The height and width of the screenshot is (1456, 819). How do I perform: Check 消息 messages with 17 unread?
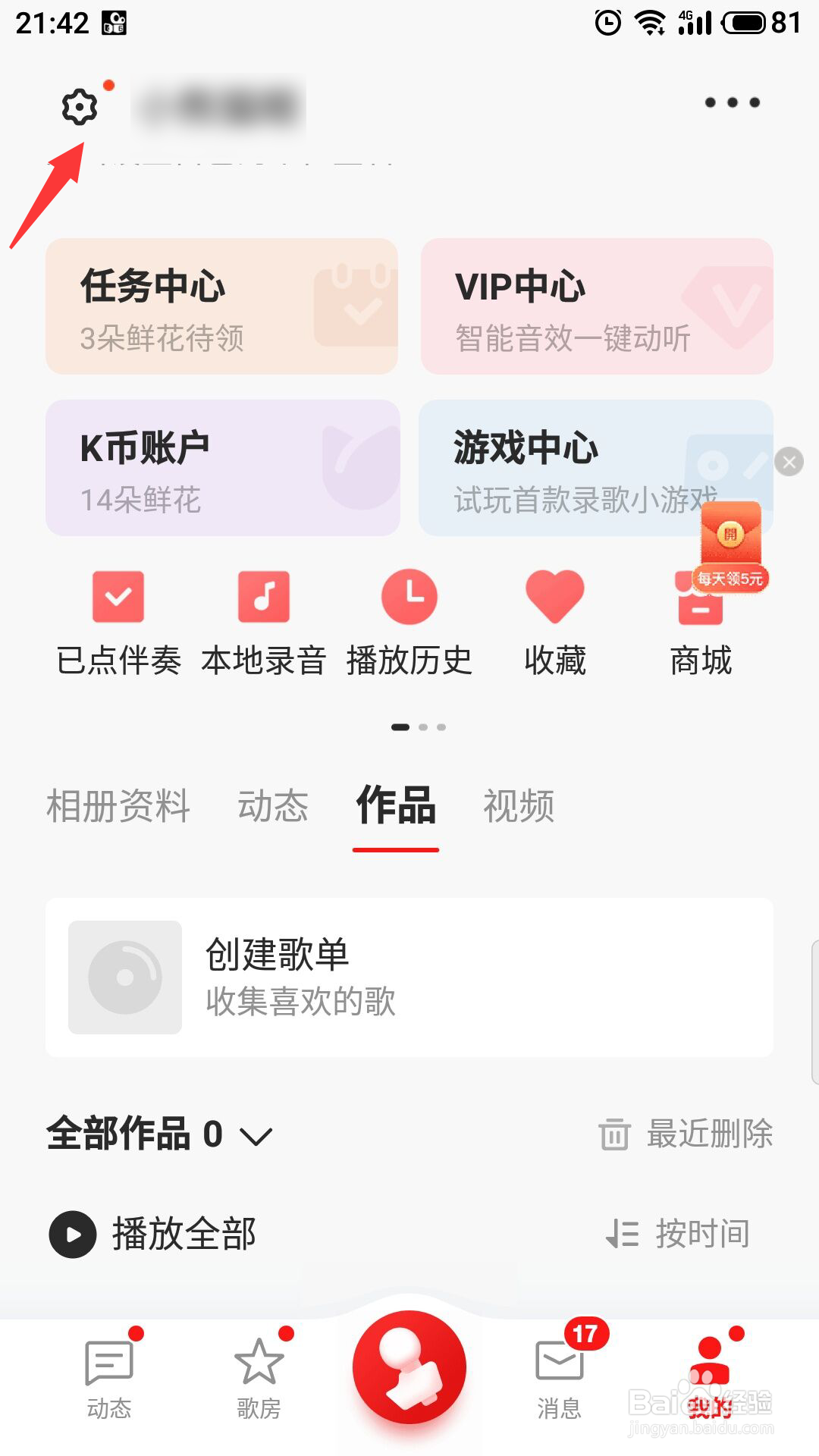pos(559,1380)
